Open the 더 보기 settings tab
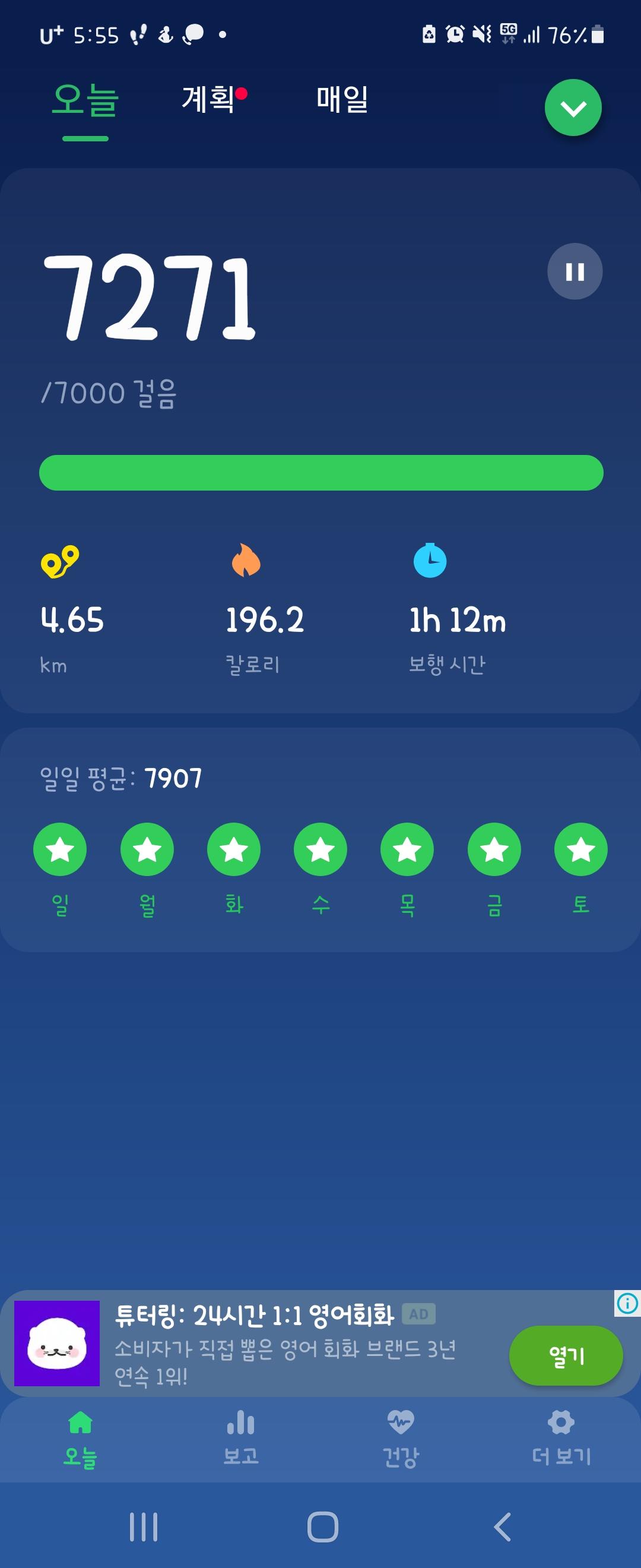The height and width of the screenshot is (1568, 641). pos(561,1439)
